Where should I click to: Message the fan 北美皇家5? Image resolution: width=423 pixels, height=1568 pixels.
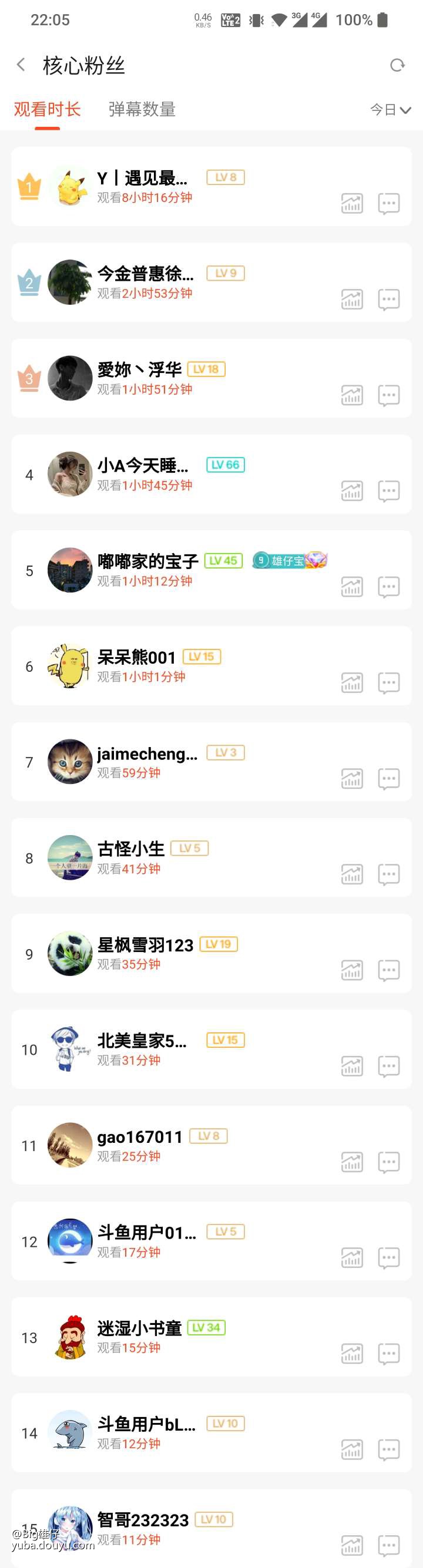[x=389, y=1066]
